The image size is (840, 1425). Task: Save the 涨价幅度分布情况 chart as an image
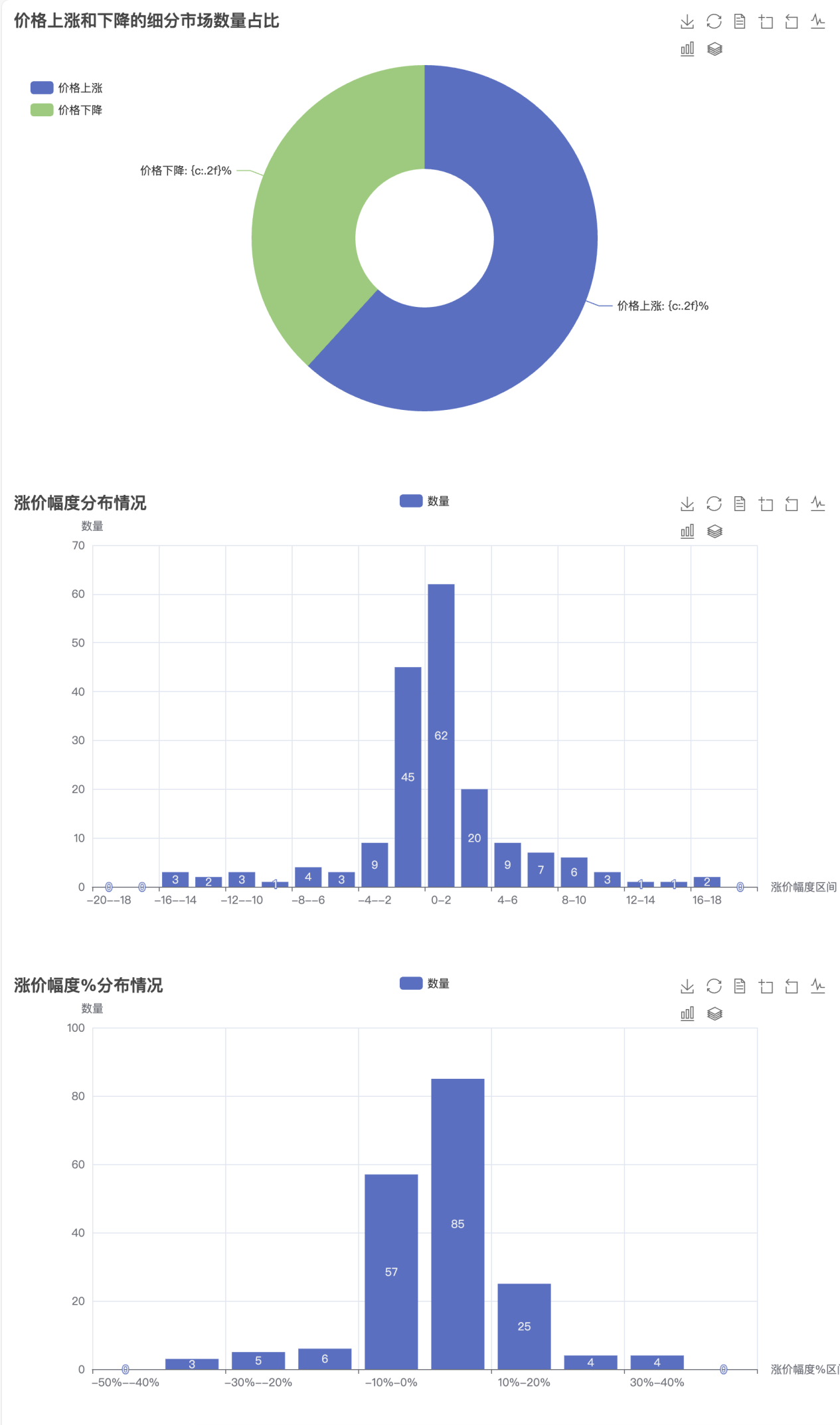(x=687, y=504)
